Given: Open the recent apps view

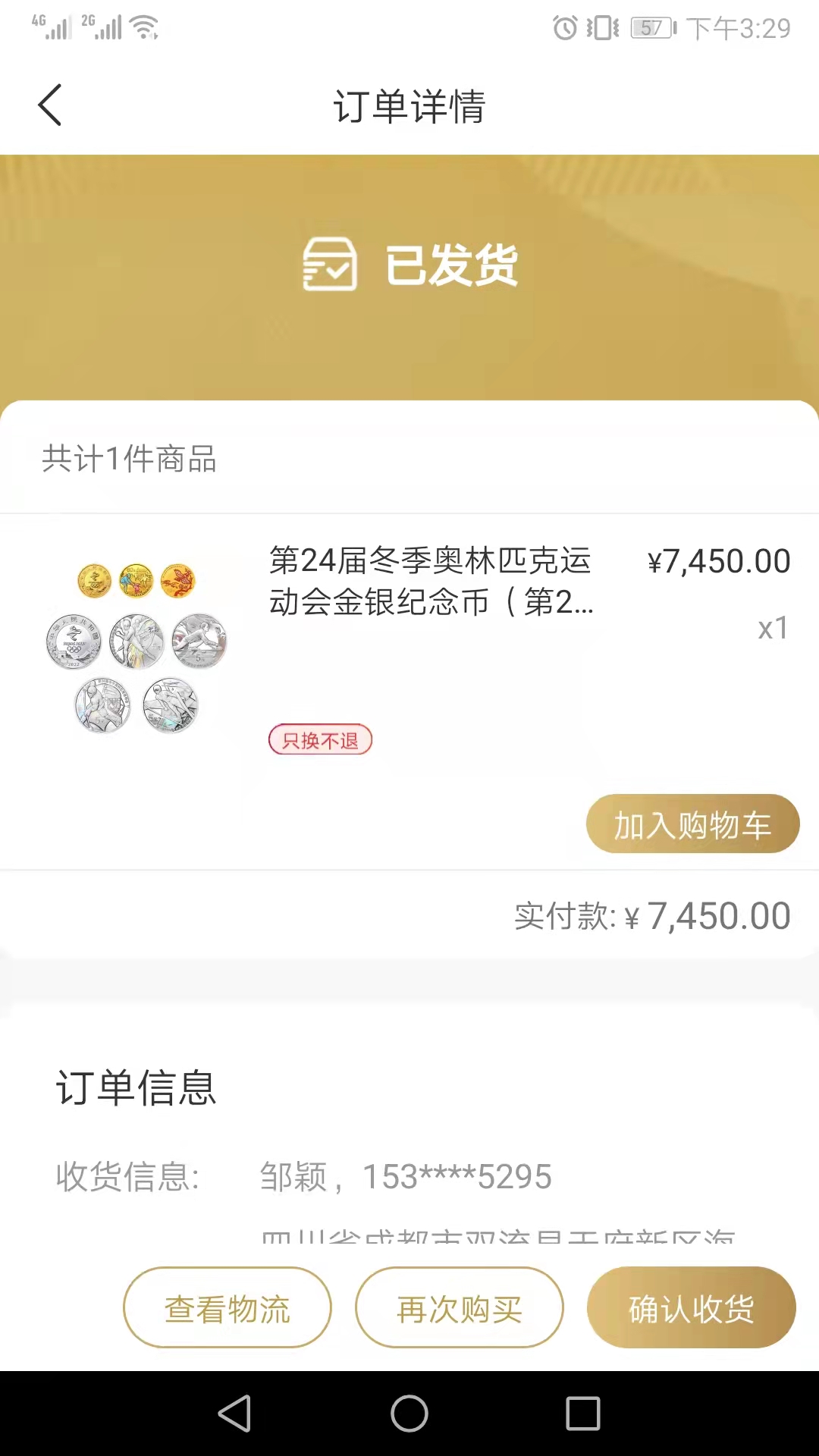Looking at the screenshot, I should click(583, 1414).
